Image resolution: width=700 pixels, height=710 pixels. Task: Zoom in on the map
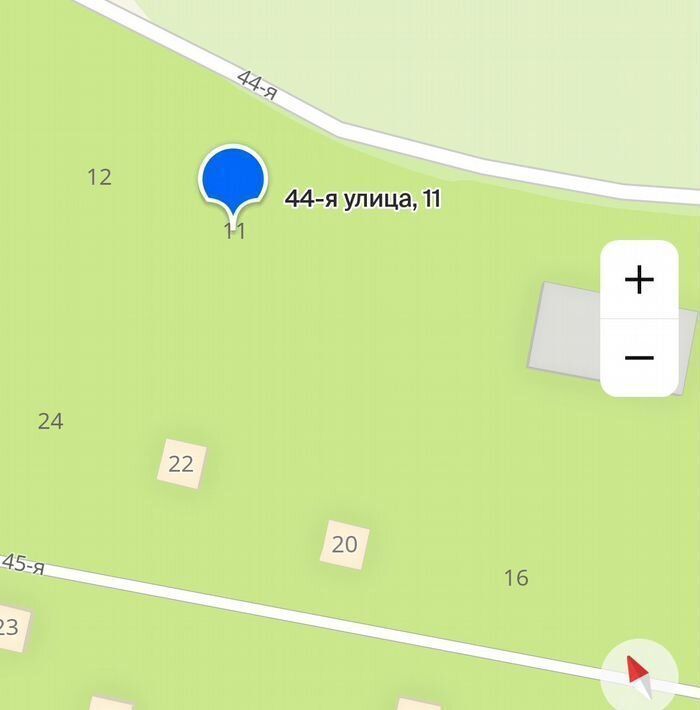tap(639, 280)
